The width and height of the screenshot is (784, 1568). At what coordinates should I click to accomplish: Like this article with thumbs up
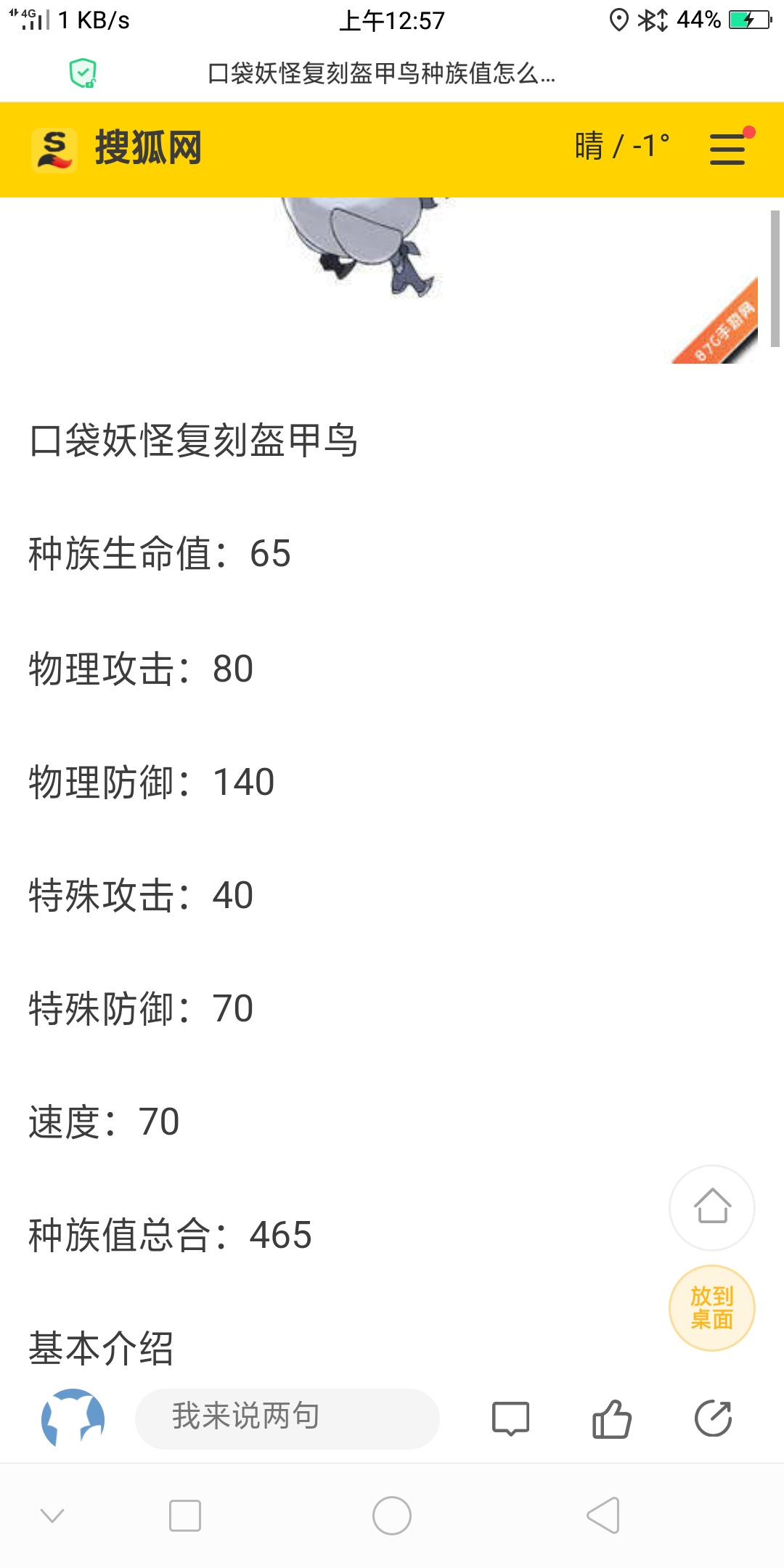[x=612, y=1418]
